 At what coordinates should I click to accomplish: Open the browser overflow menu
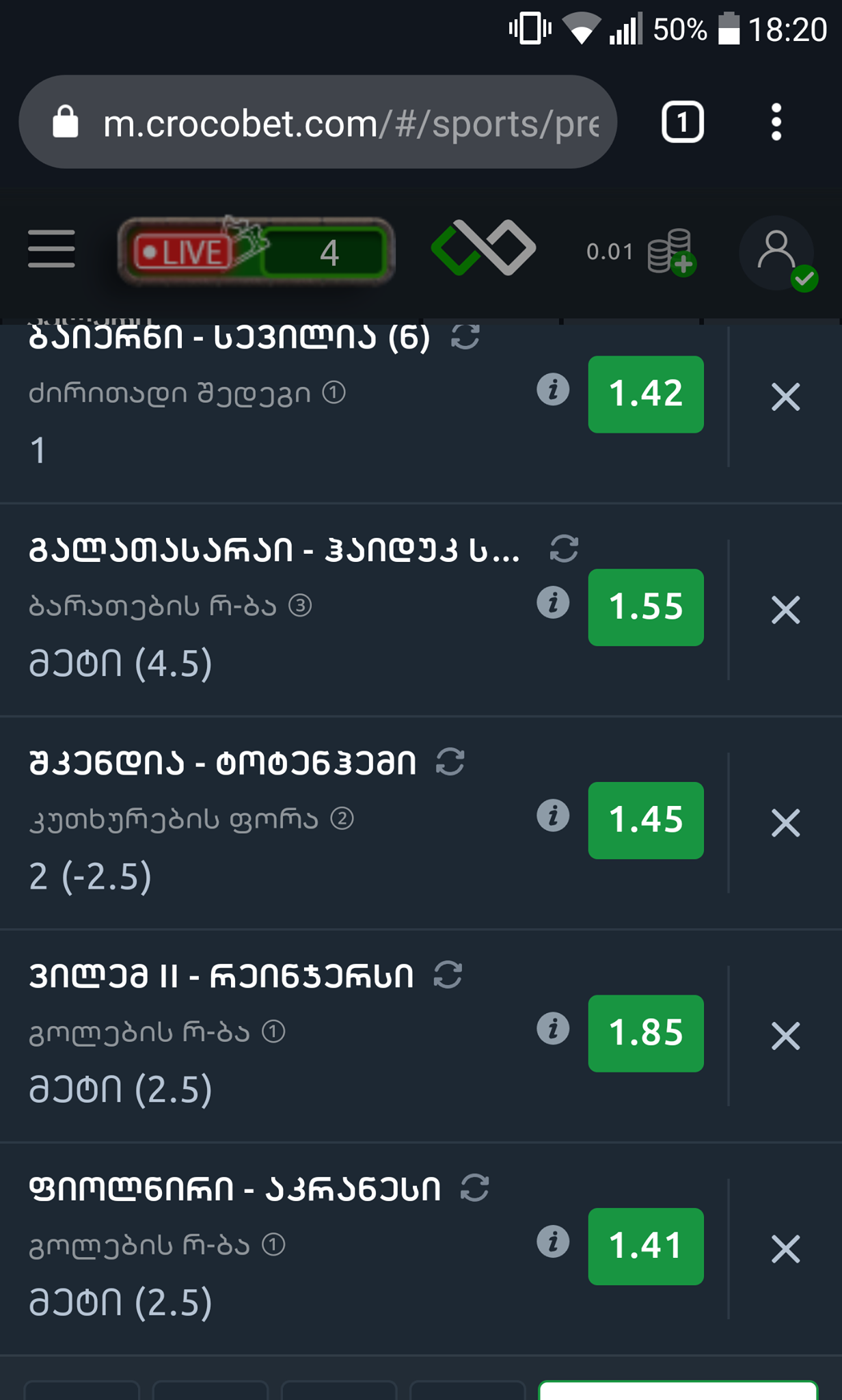776,123
